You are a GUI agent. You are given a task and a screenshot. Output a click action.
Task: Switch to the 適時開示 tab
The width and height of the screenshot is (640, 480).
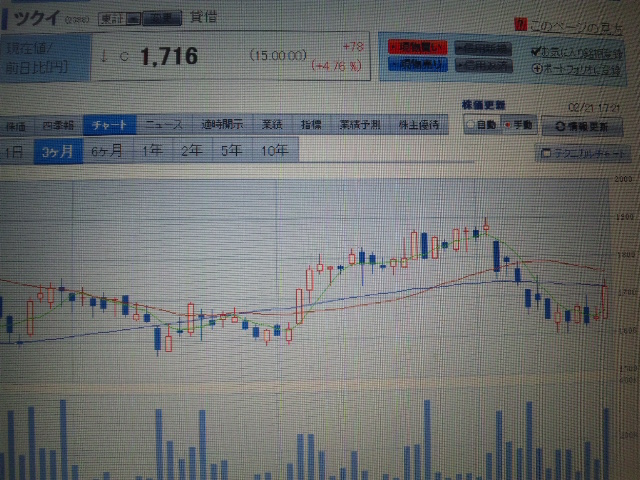tap(218, 125)
